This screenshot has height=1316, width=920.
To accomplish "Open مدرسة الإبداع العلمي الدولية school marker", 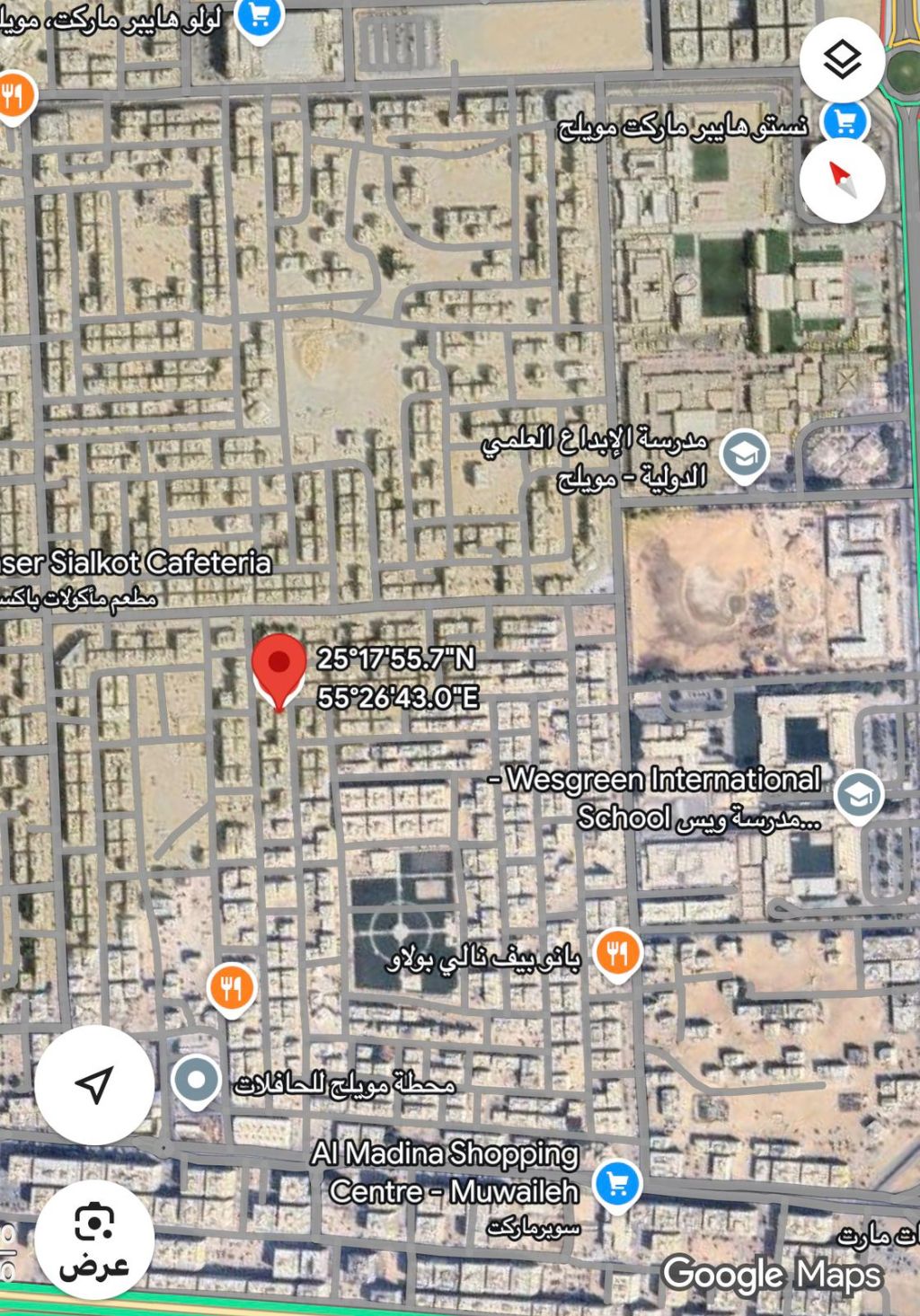I will [745, 455].
